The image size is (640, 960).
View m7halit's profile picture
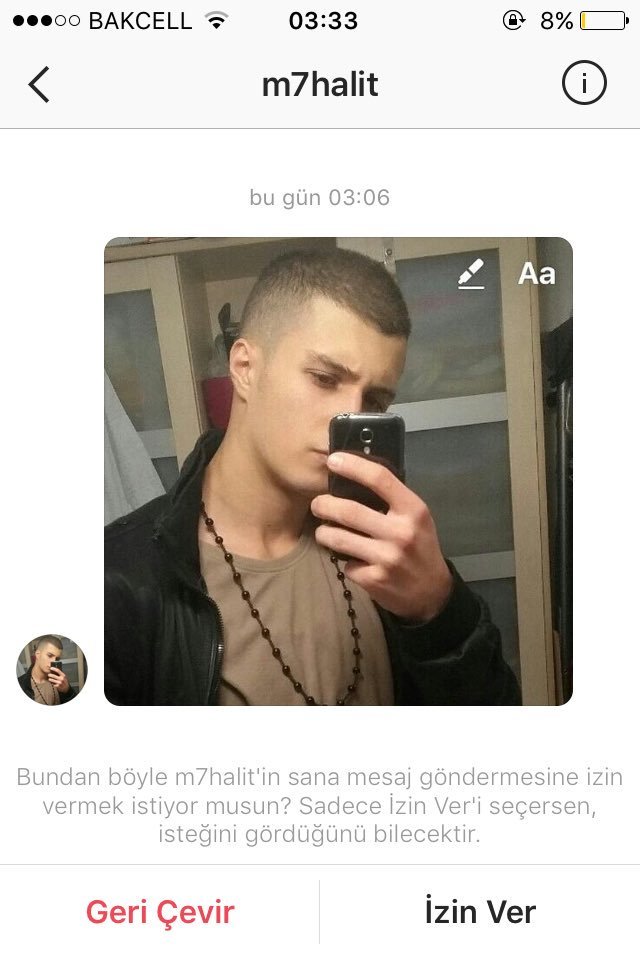(52, 669)
